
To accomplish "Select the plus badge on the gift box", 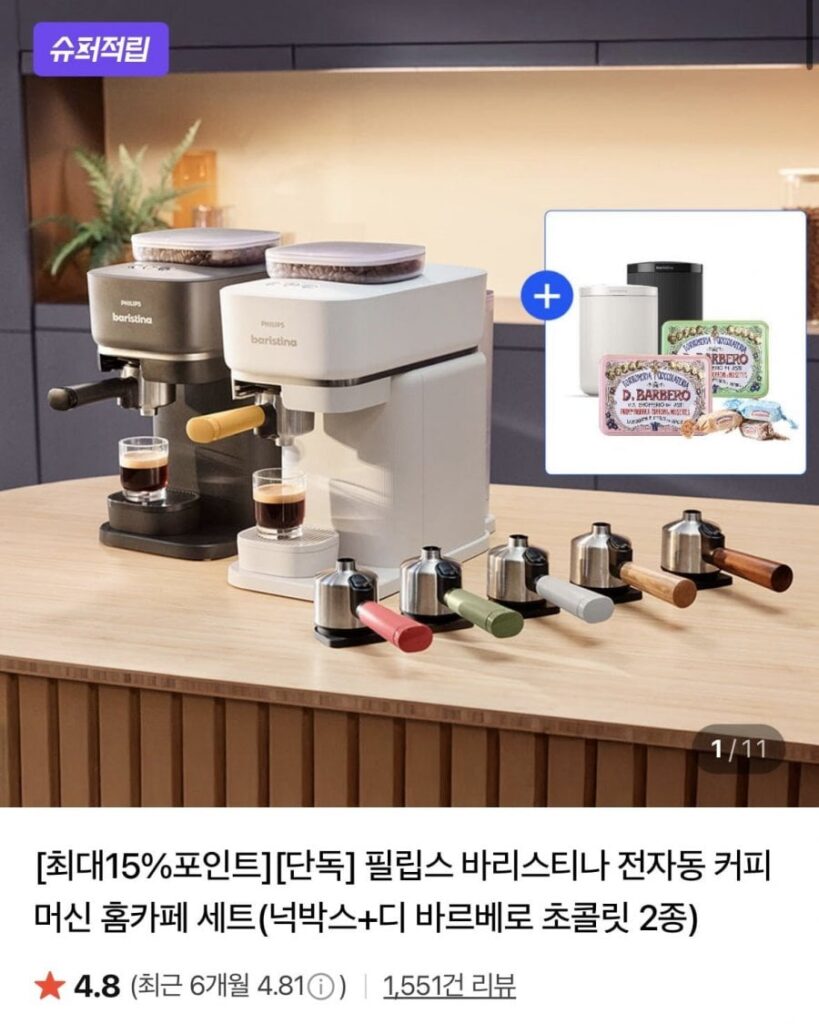I will (546, 296).
